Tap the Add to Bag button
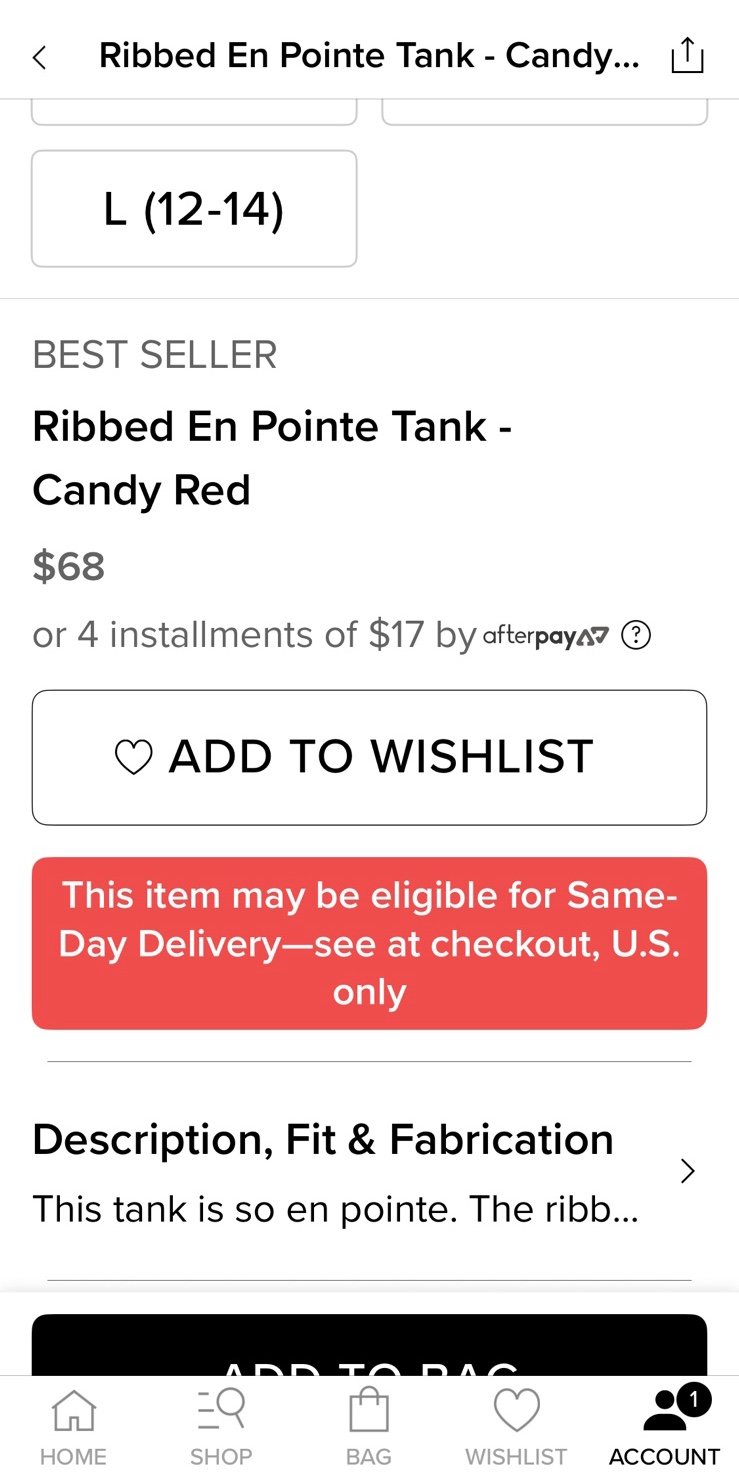 (369, 1345)
